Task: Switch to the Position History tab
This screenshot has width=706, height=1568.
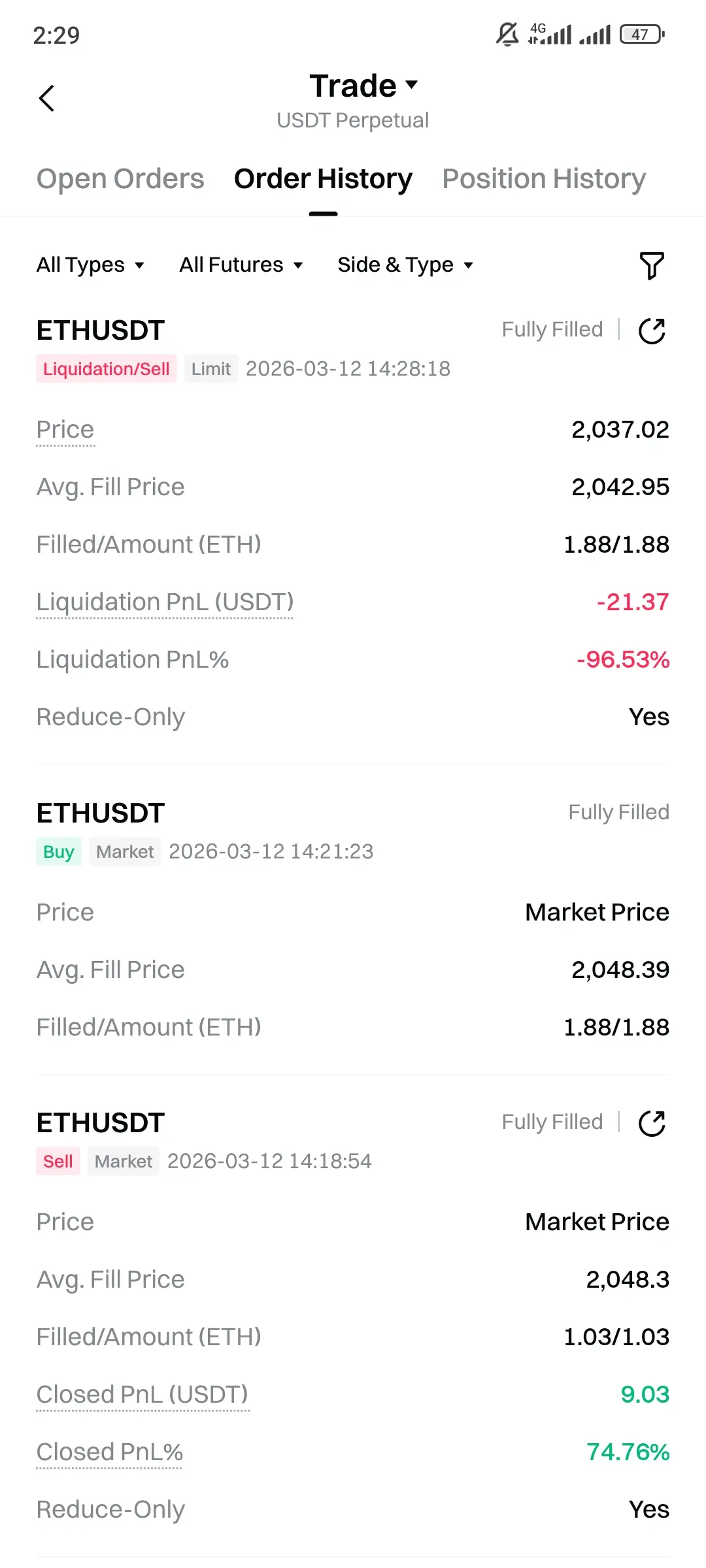Action: tap(544, 179)
